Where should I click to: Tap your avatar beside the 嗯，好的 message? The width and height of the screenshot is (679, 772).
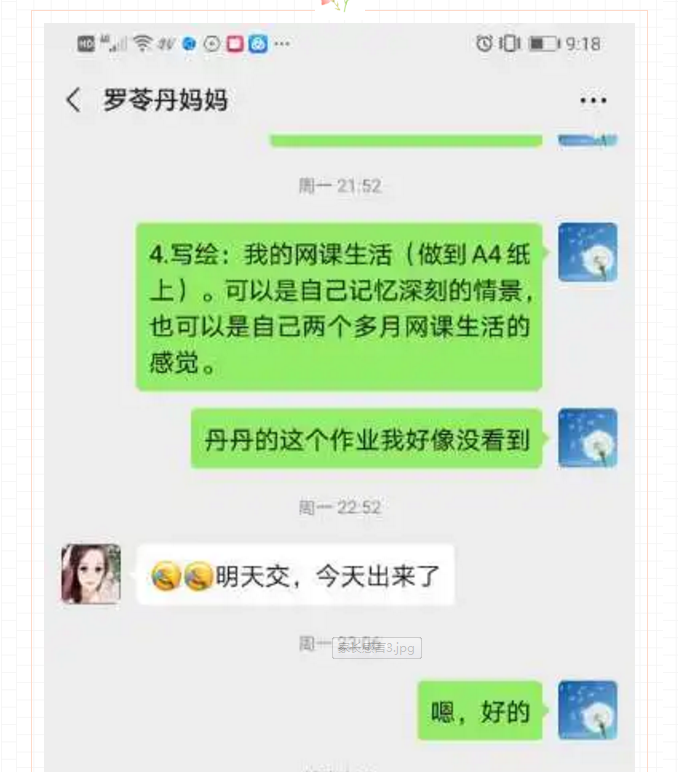pyautogui.click(x=587, y=710)
